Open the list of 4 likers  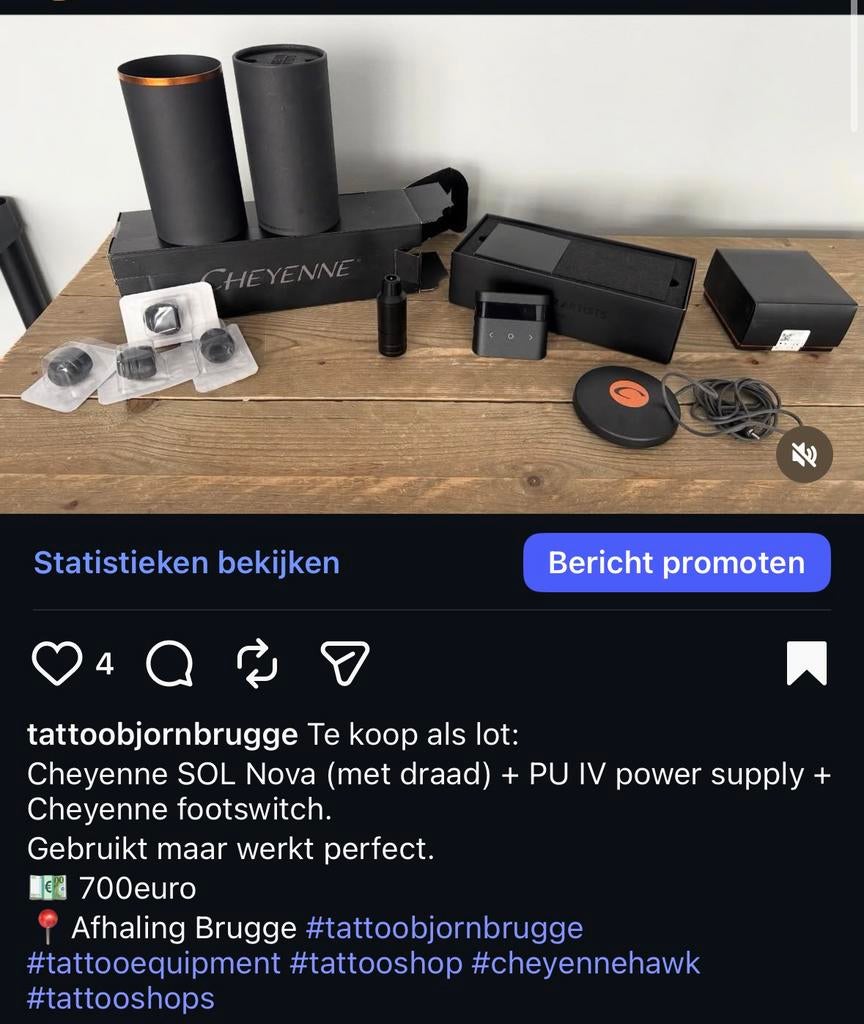(103, 663)
